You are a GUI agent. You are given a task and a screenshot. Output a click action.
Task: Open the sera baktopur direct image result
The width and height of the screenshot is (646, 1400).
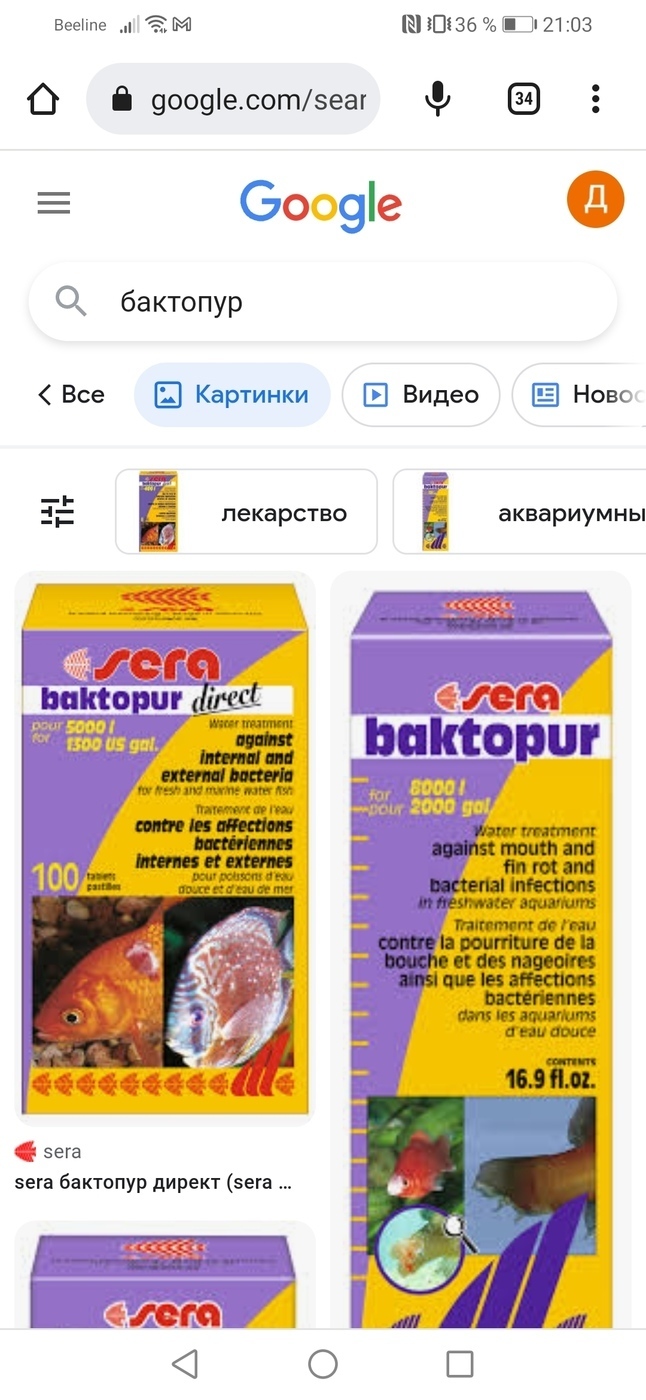click(165, 847)
